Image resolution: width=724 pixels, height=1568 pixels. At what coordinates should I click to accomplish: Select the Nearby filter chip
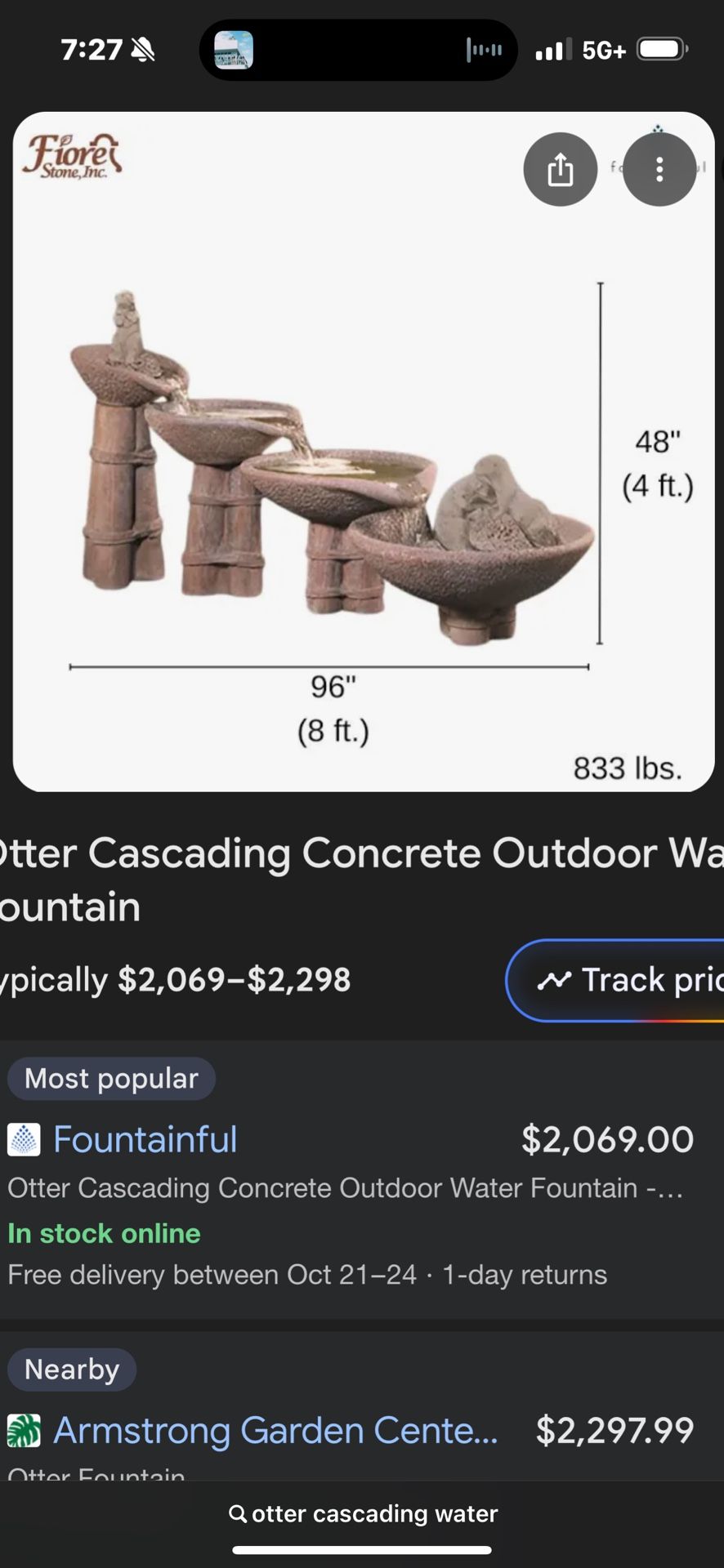[x=71, y=1369]
